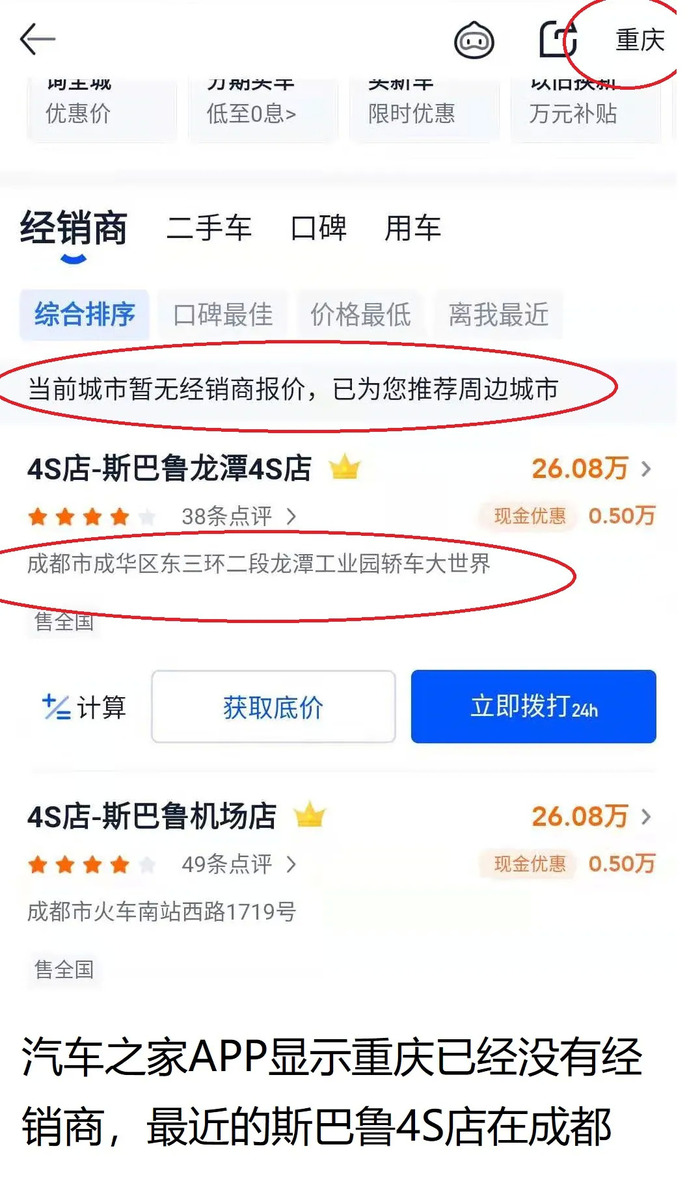This screenshot has height=1181, width=700.
Task: Tap 获取底价 button
Action: tap(273, 707)
